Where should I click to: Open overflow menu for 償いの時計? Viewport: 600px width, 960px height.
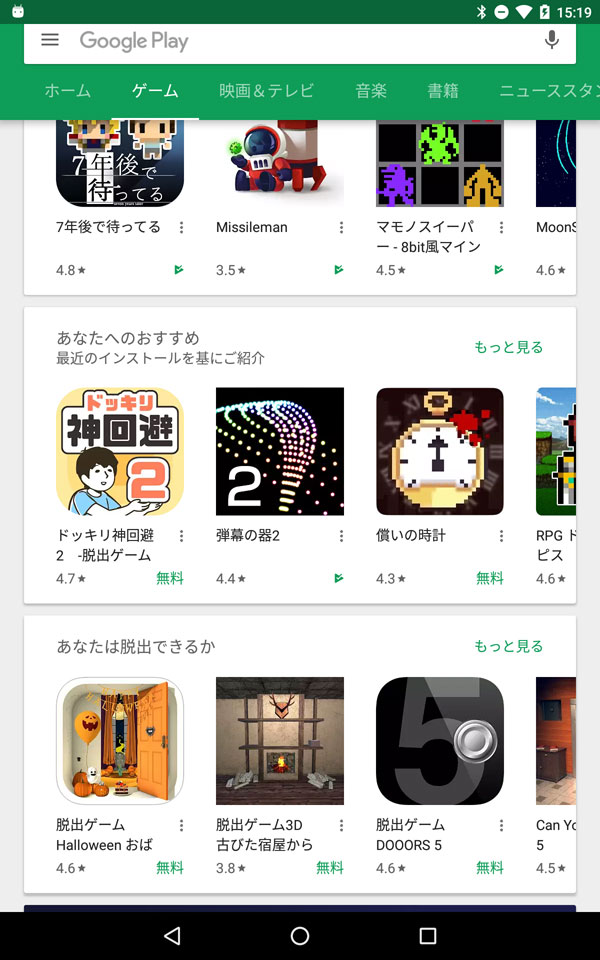pos(501,536)
